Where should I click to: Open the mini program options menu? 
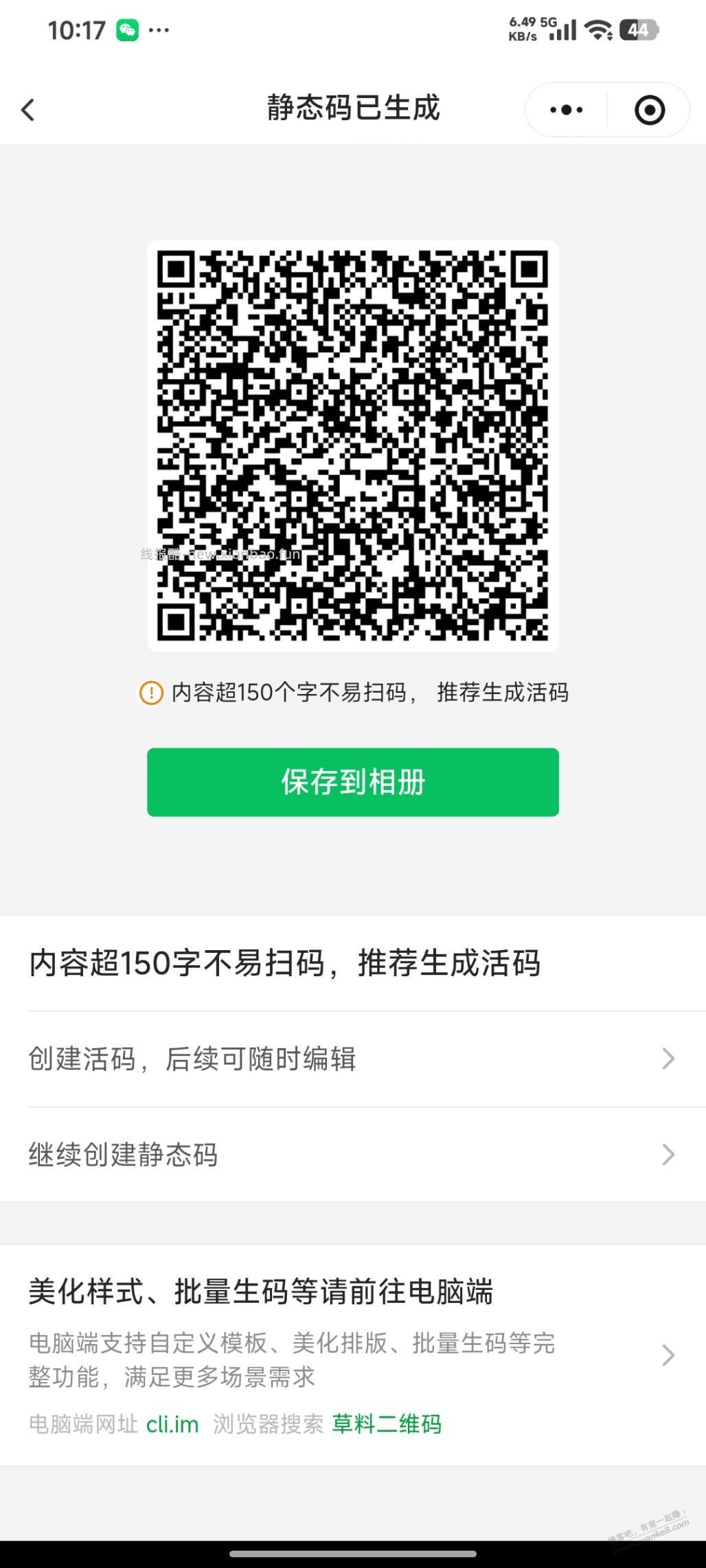[565, 109]
